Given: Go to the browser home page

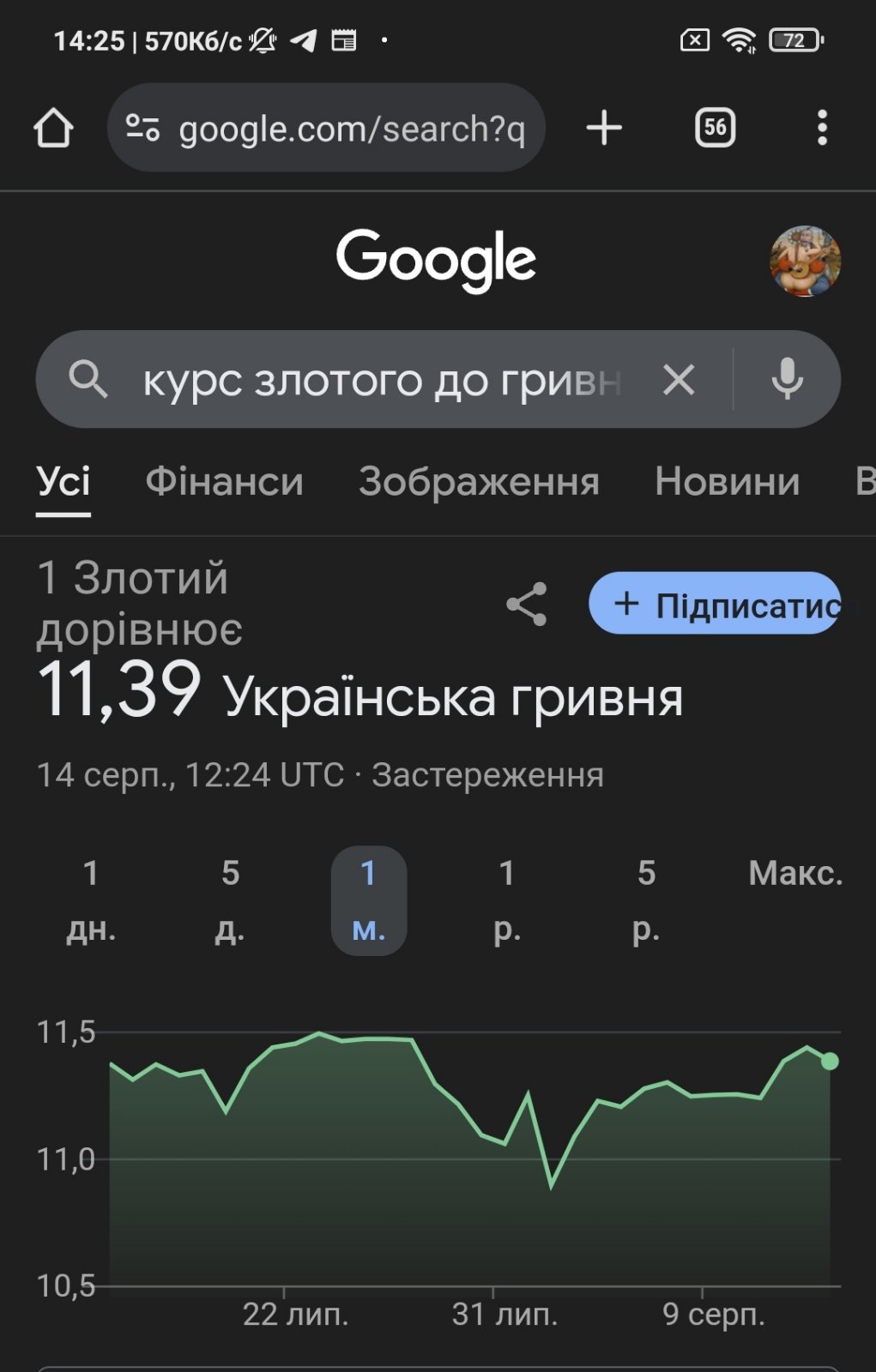Looking at the screenshot, I should pyautogui.click(x=53, y=129).
